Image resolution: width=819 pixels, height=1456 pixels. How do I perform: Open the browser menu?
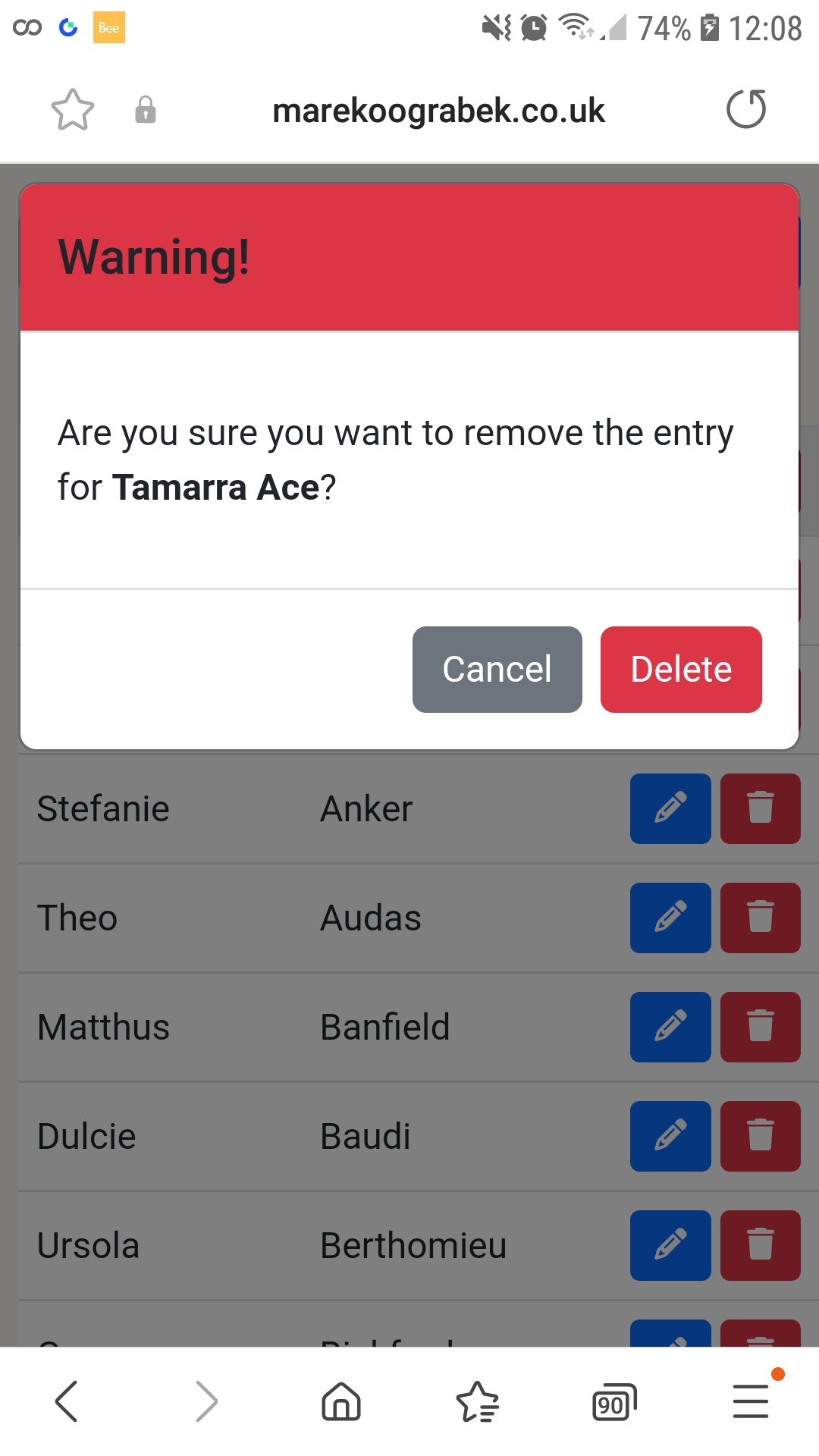[751, 1401]
